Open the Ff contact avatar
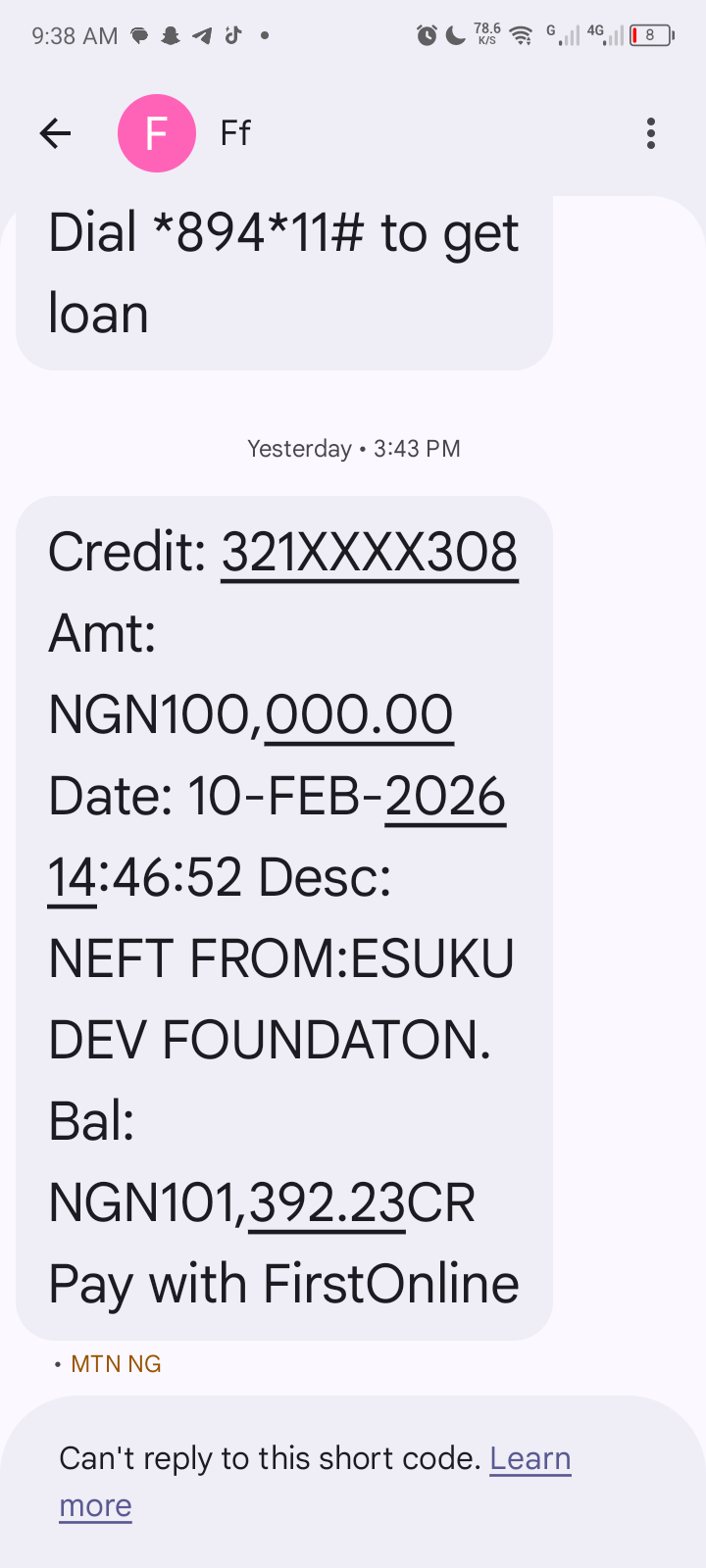This screenshot has width=706, height=1568. 157,133
